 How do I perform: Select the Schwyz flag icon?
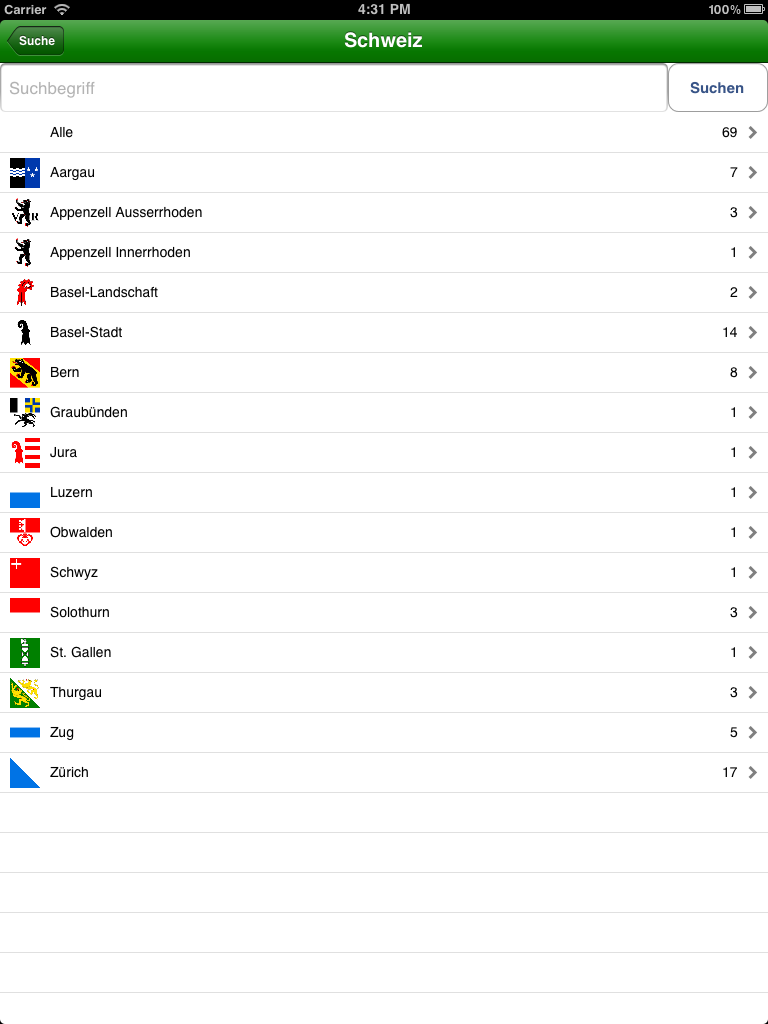pyautogui.click(x=24, y=572)
